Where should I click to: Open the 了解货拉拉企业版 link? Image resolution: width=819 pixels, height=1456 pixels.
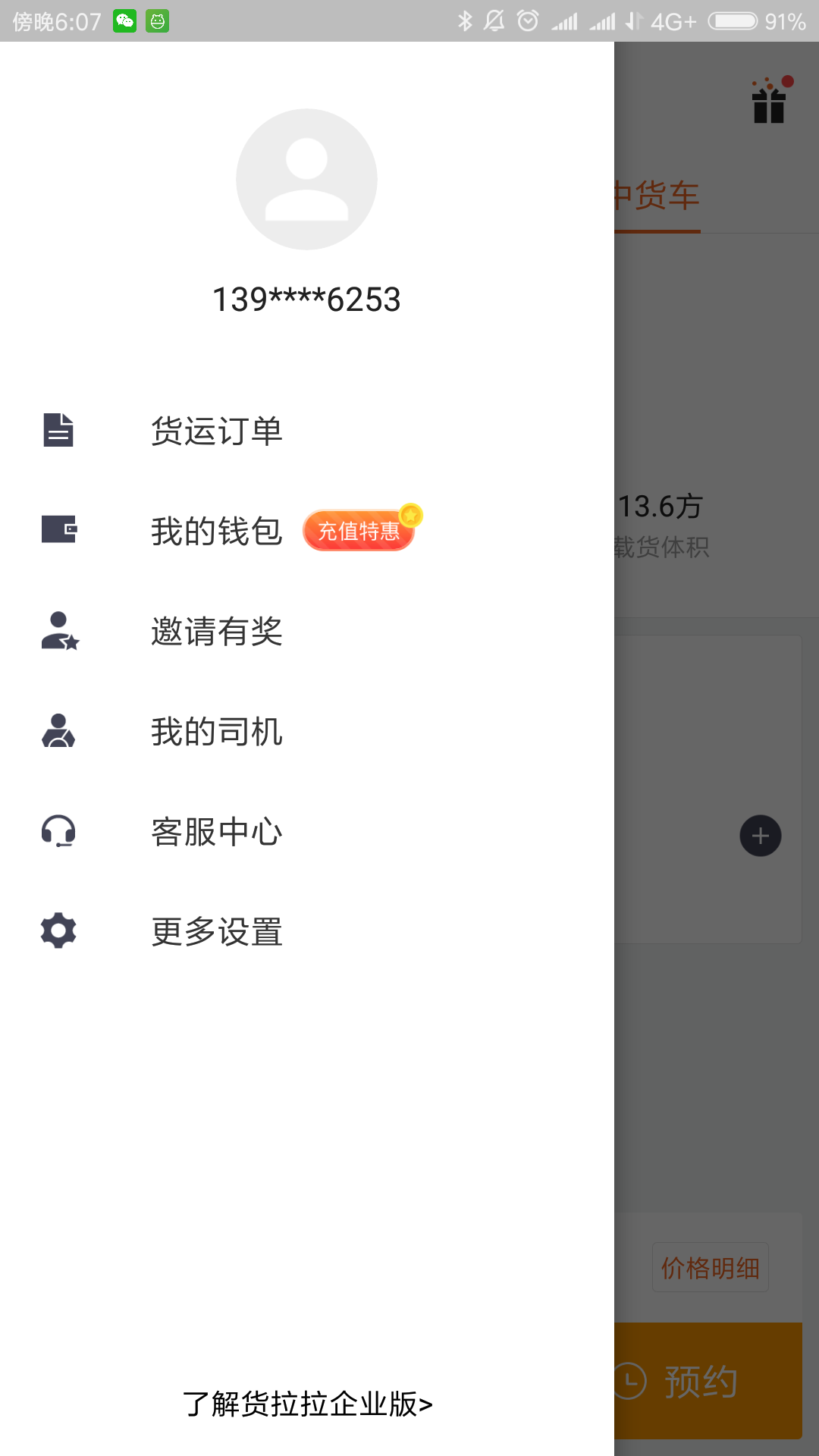(307, 1404)
